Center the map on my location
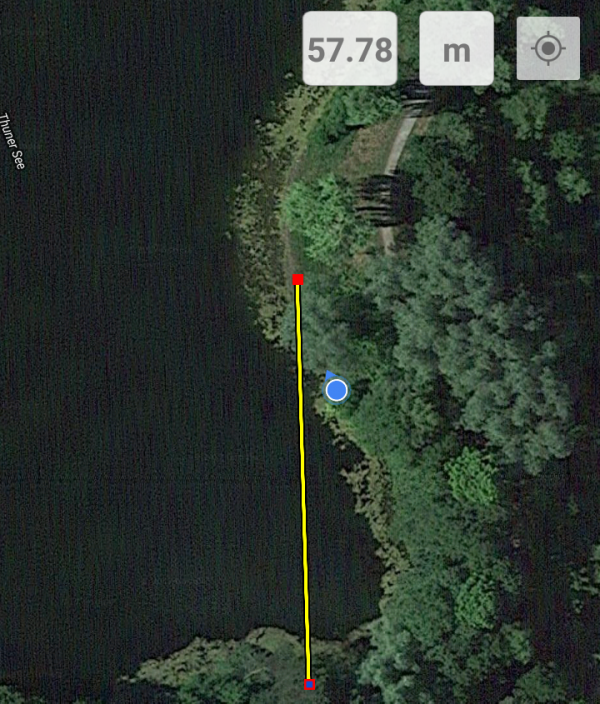The width and height of the screenshot is (600, 704). click(548, 49)
